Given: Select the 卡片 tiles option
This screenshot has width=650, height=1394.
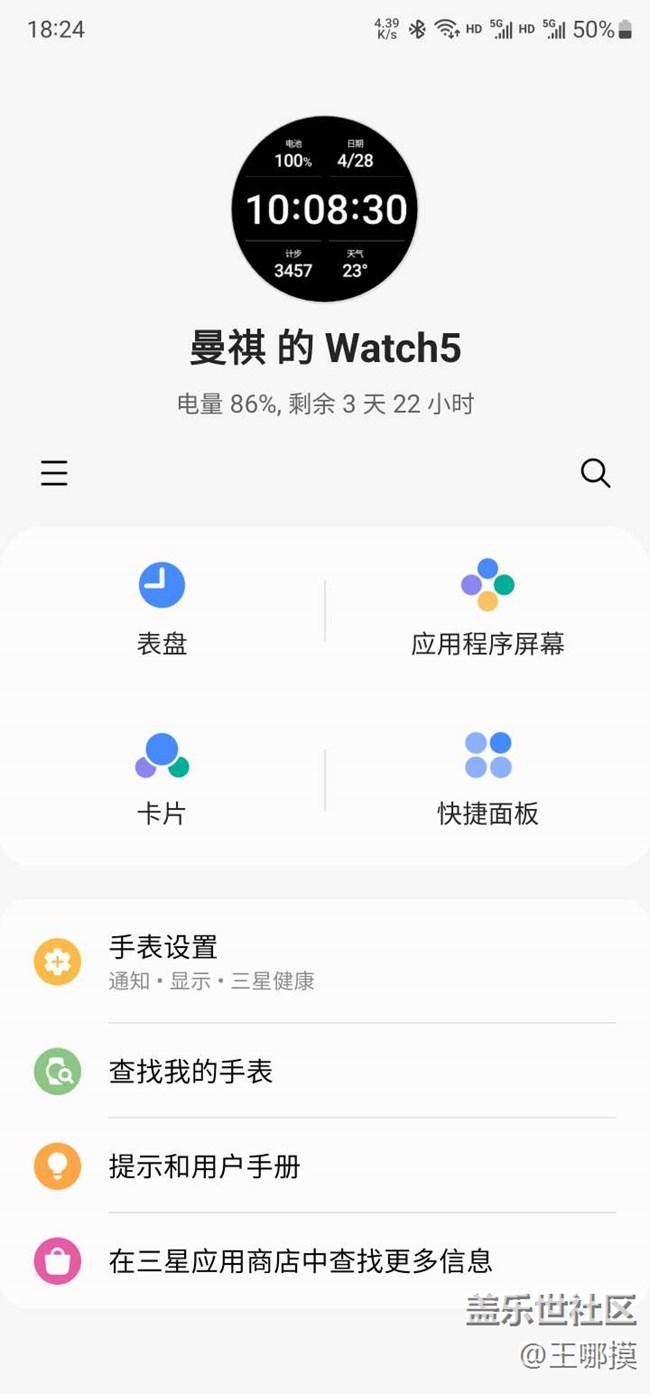Looking at the screenshot, I should coord(162,778).
